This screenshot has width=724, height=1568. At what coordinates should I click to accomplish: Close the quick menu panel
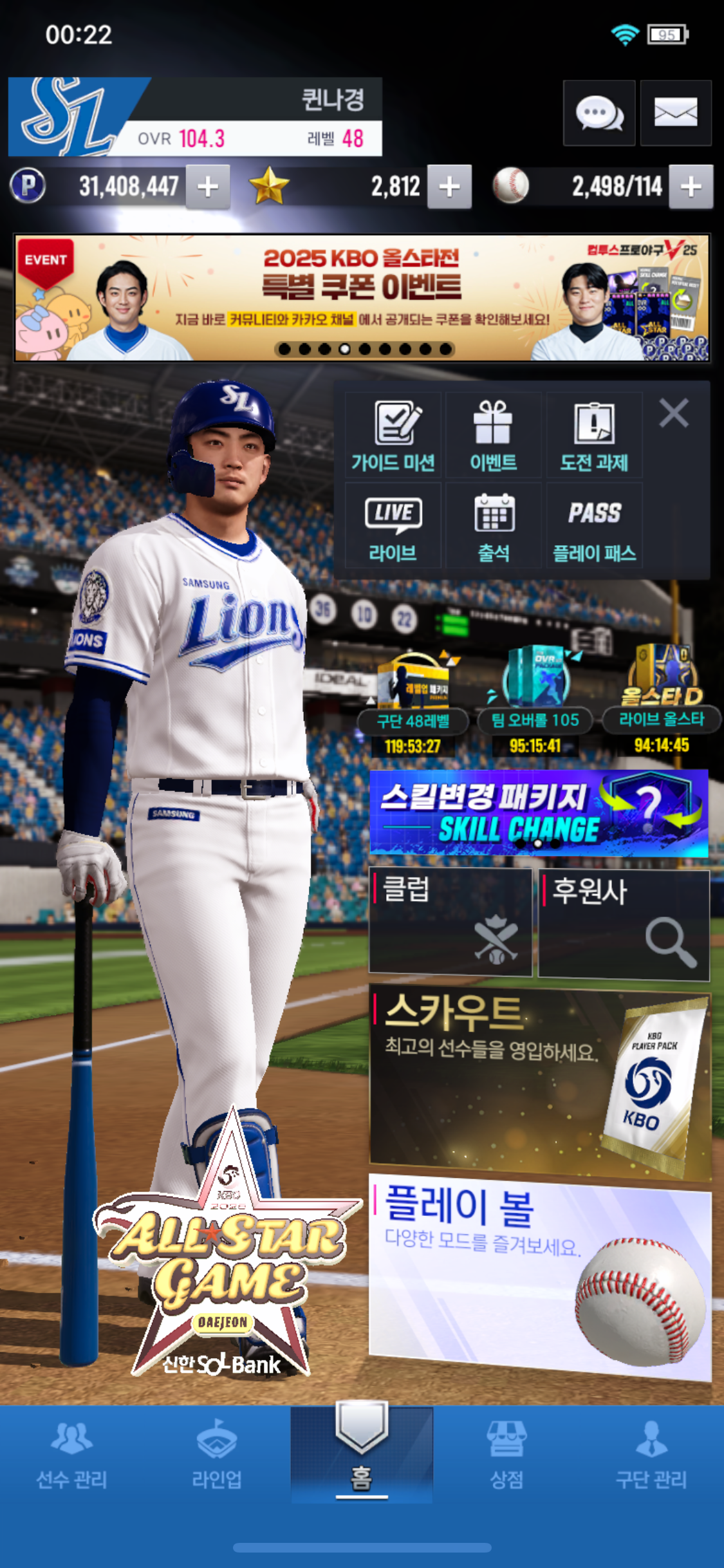click(x=674, y=413)
